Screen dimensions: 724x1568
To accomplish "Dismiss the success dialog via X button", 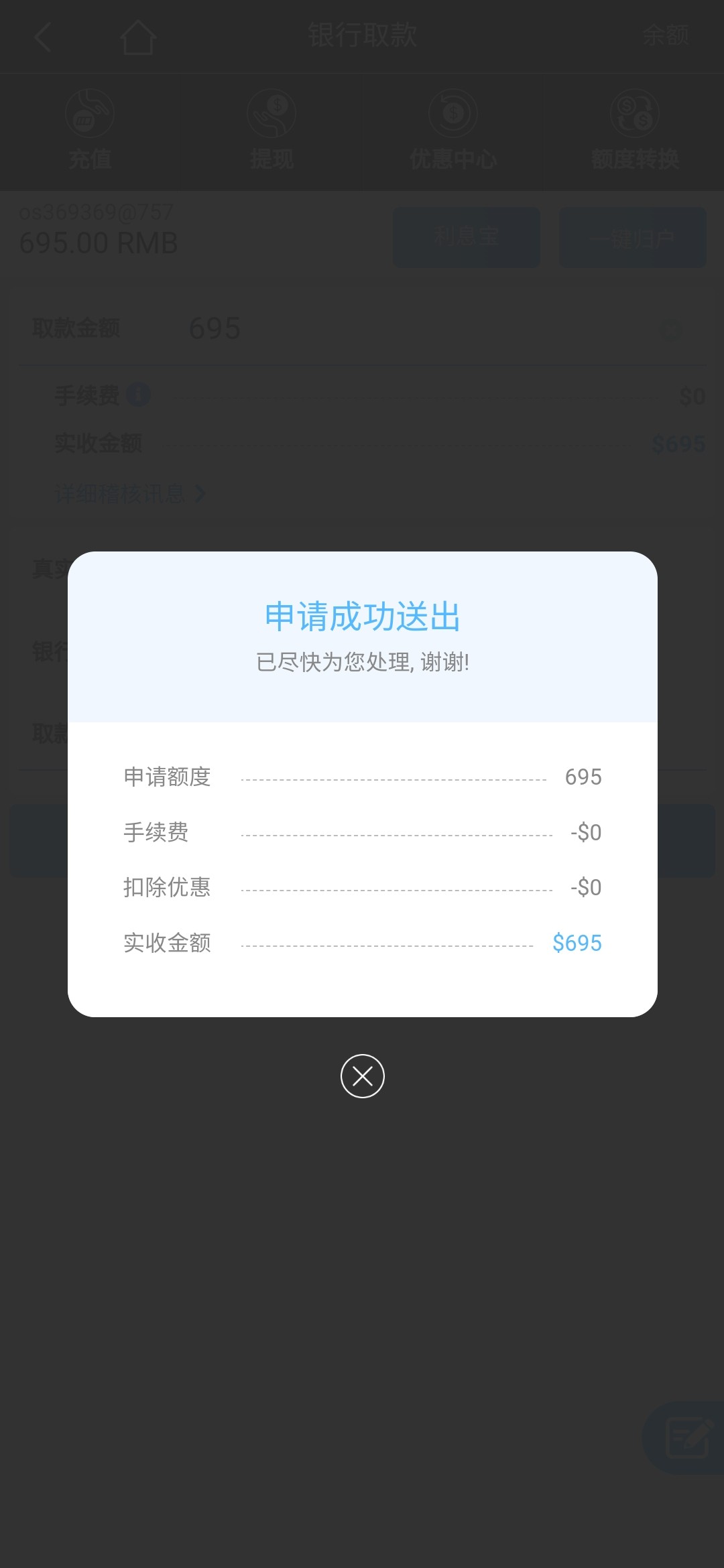I will tap(362, 1076).
